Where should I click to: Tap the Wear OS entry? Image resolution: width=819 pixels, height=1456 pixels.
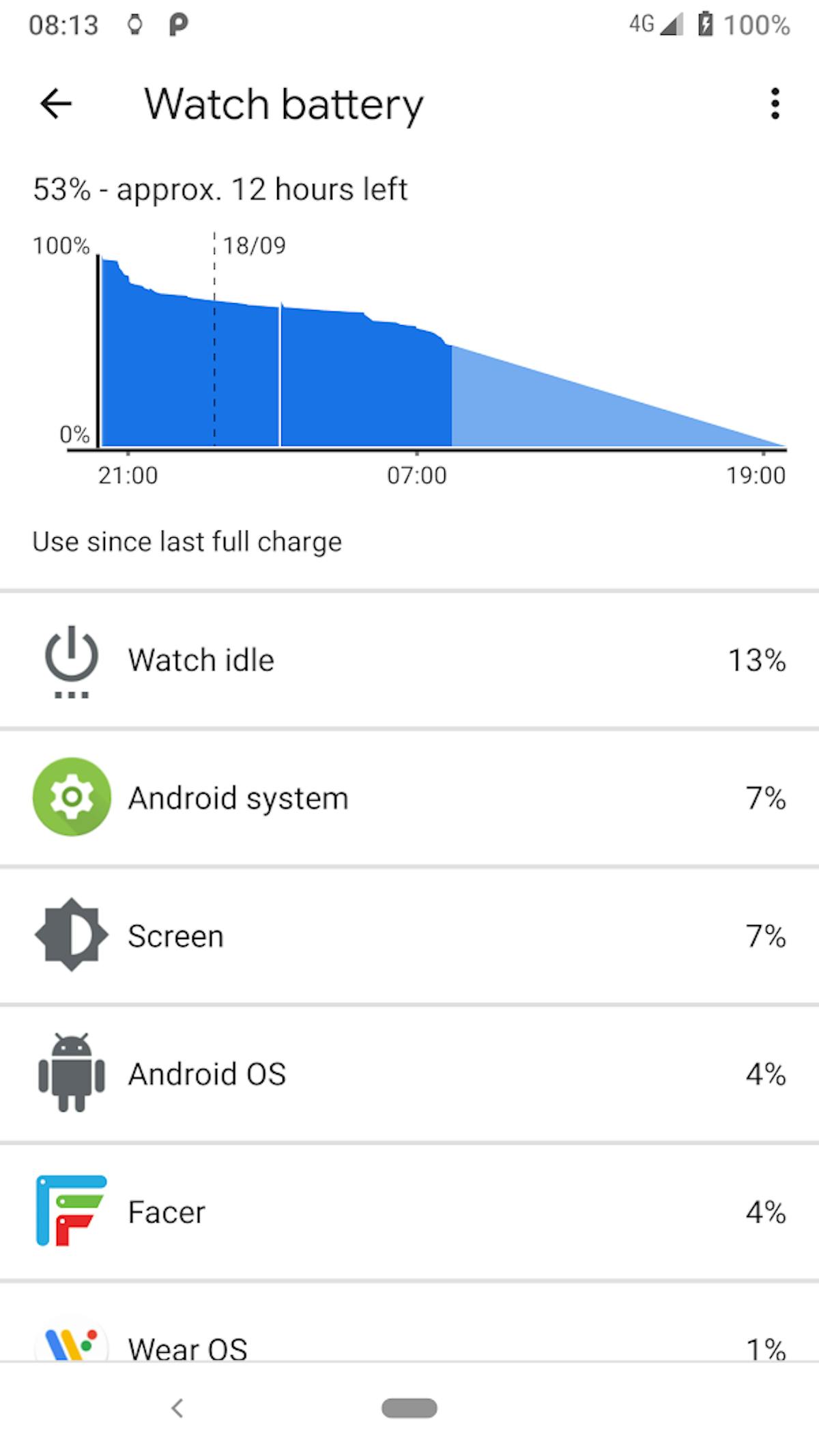coord(409,1323)
